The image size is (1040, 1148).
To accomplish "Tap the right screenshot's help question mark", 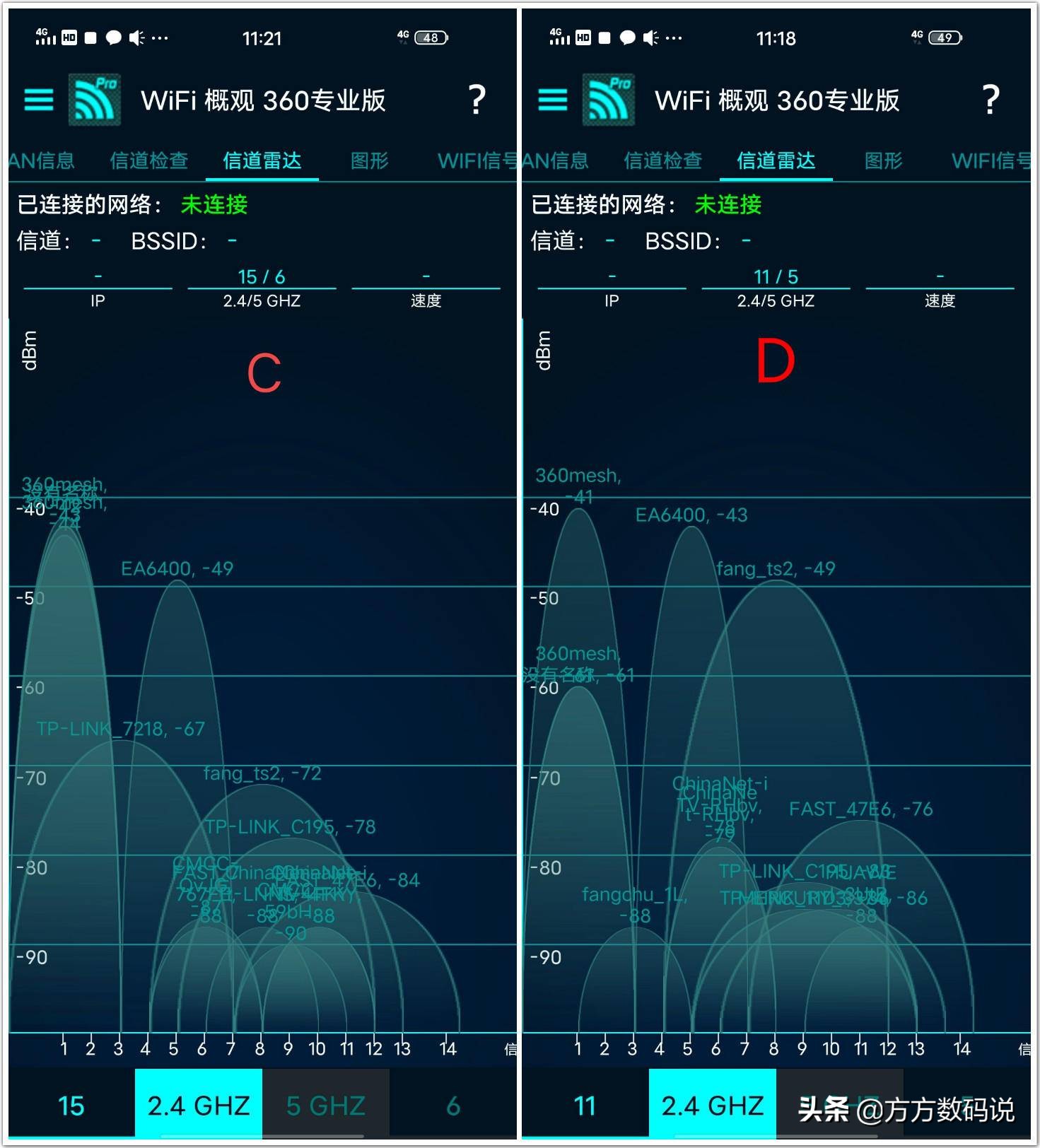I will click(991, 100).
